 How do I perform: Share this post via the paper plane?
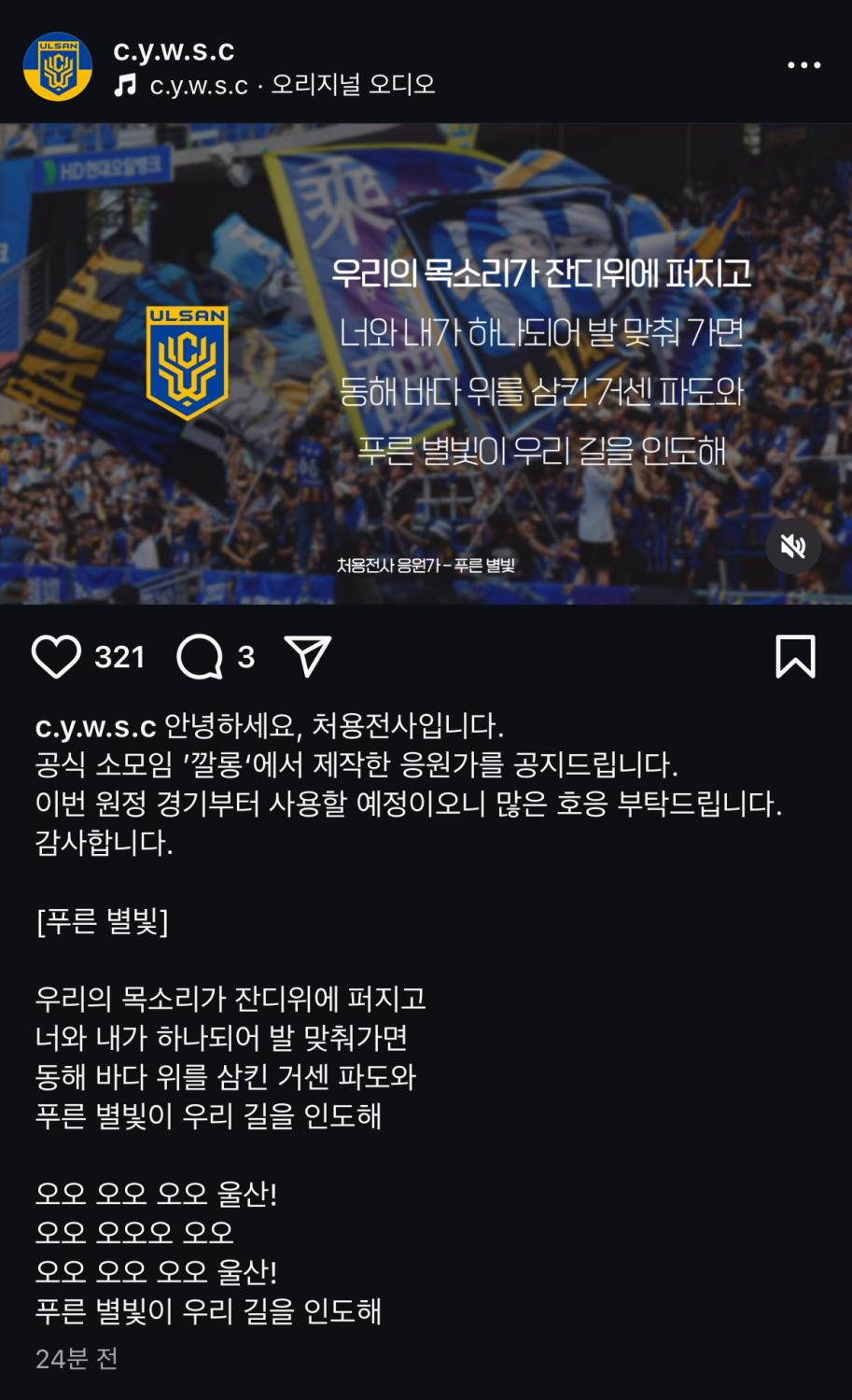click(308, 657)
